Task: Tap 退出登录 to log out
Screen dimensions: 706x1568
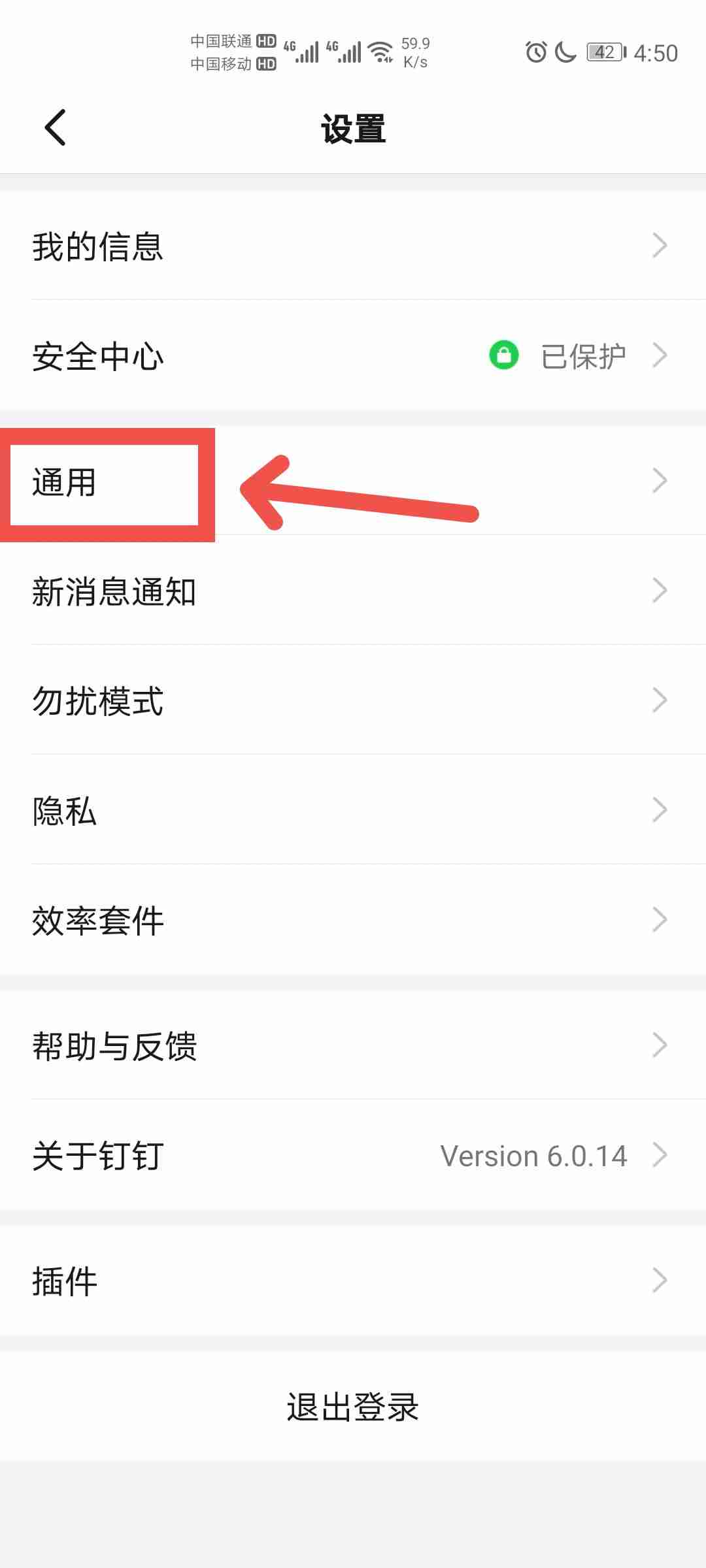Action: [353, 1409]
